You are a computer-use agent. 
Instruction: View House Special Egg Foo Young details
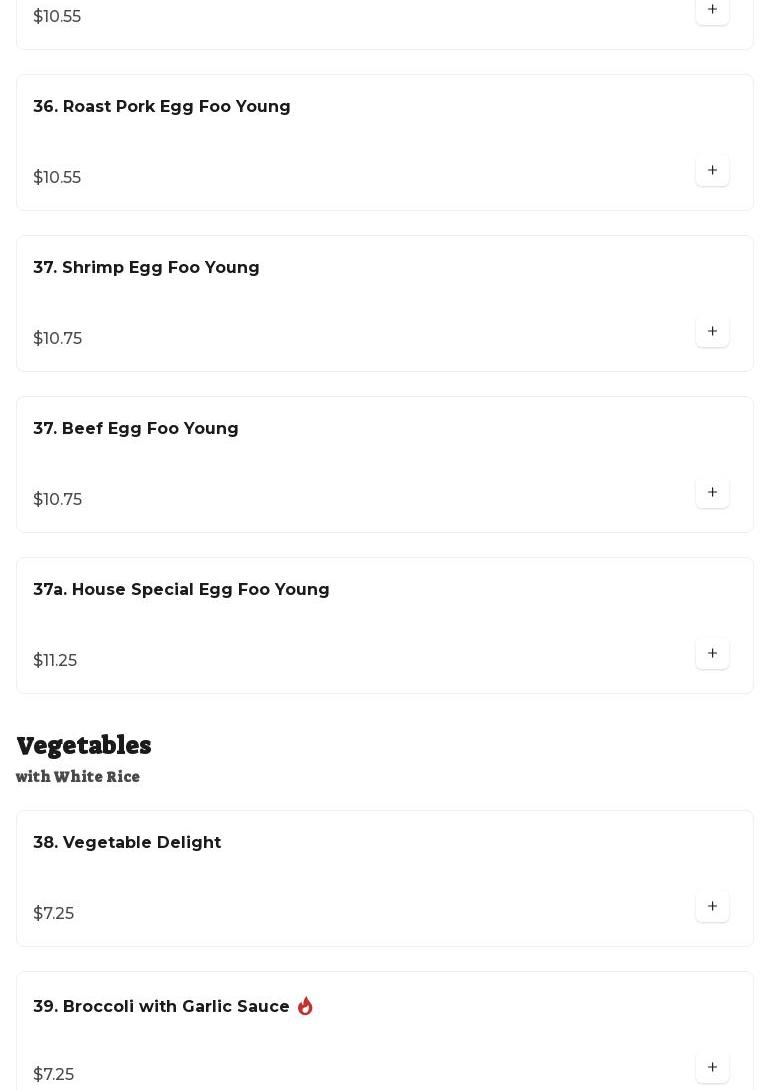pos(181,590)
